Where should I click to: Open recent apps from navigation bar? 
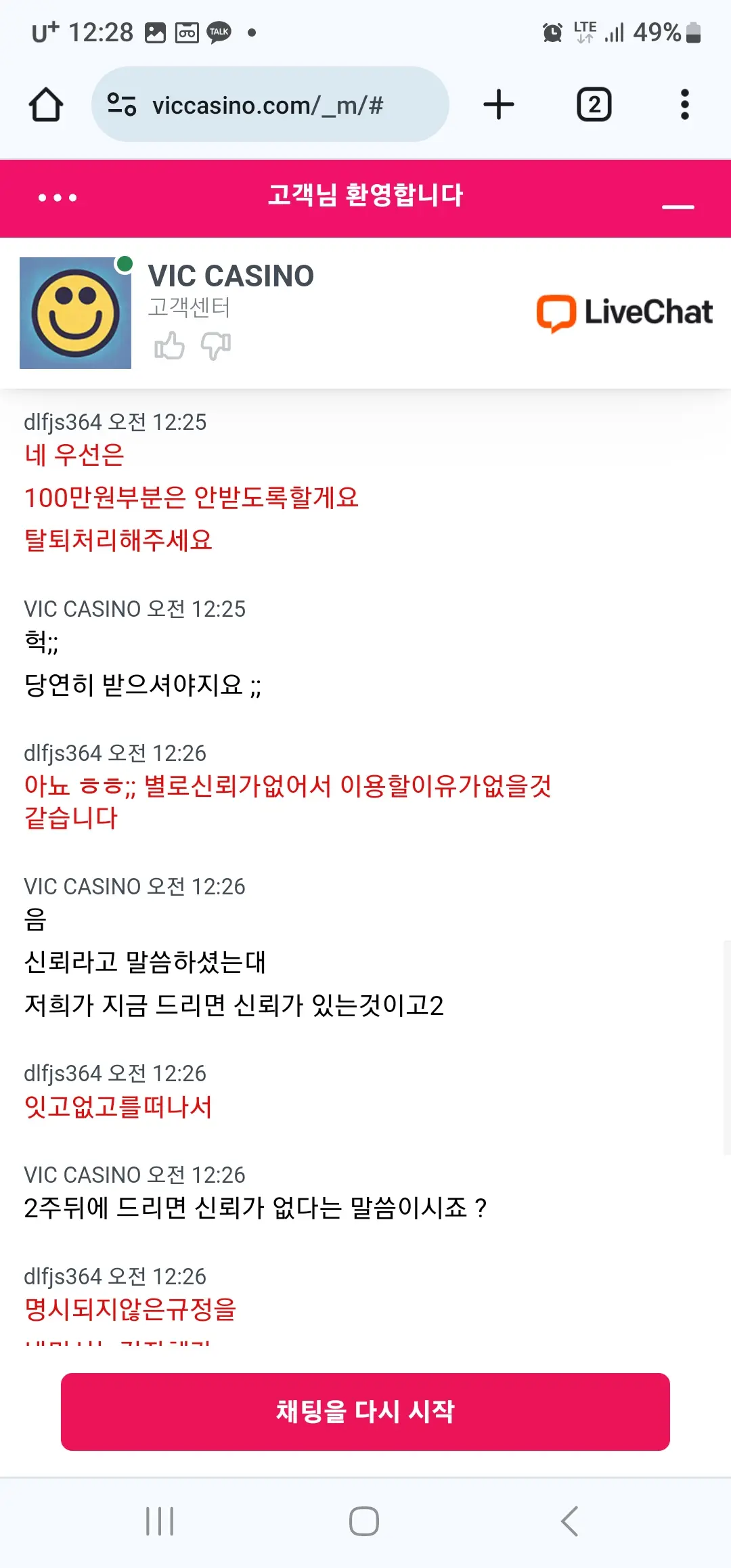(x=160, y=1521)
